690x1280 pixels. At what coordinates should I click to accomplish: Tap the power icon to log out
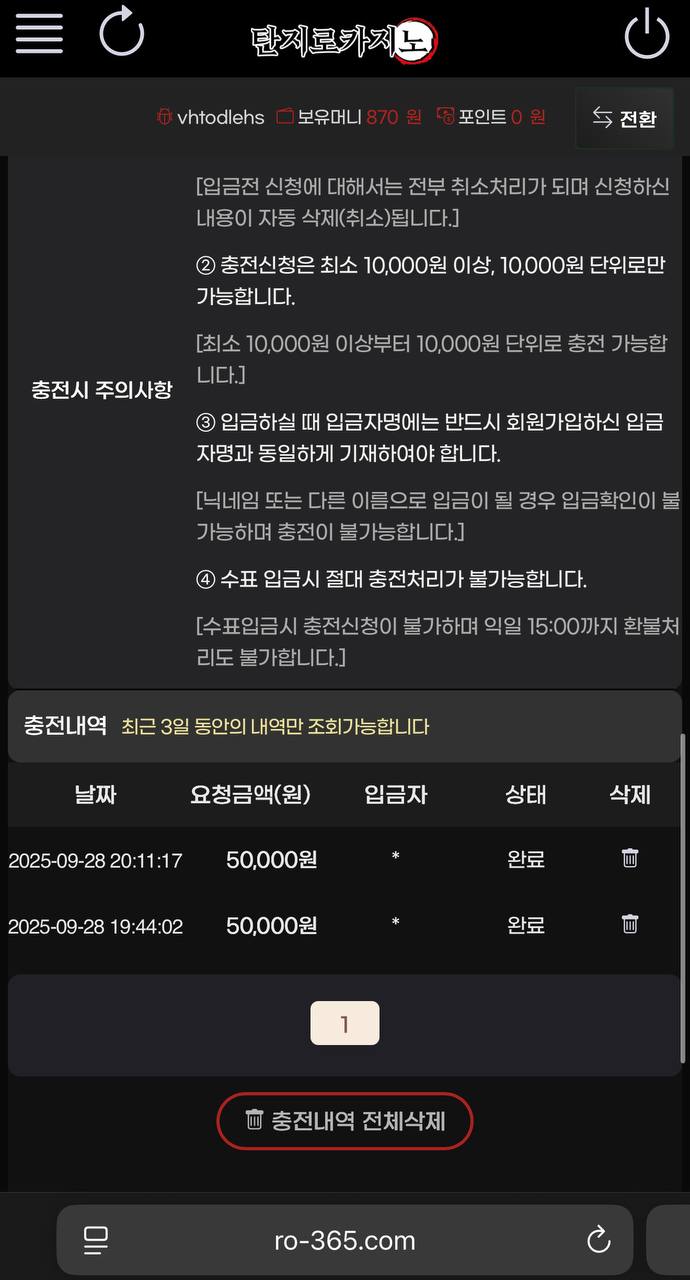click(x=647, y=35)
